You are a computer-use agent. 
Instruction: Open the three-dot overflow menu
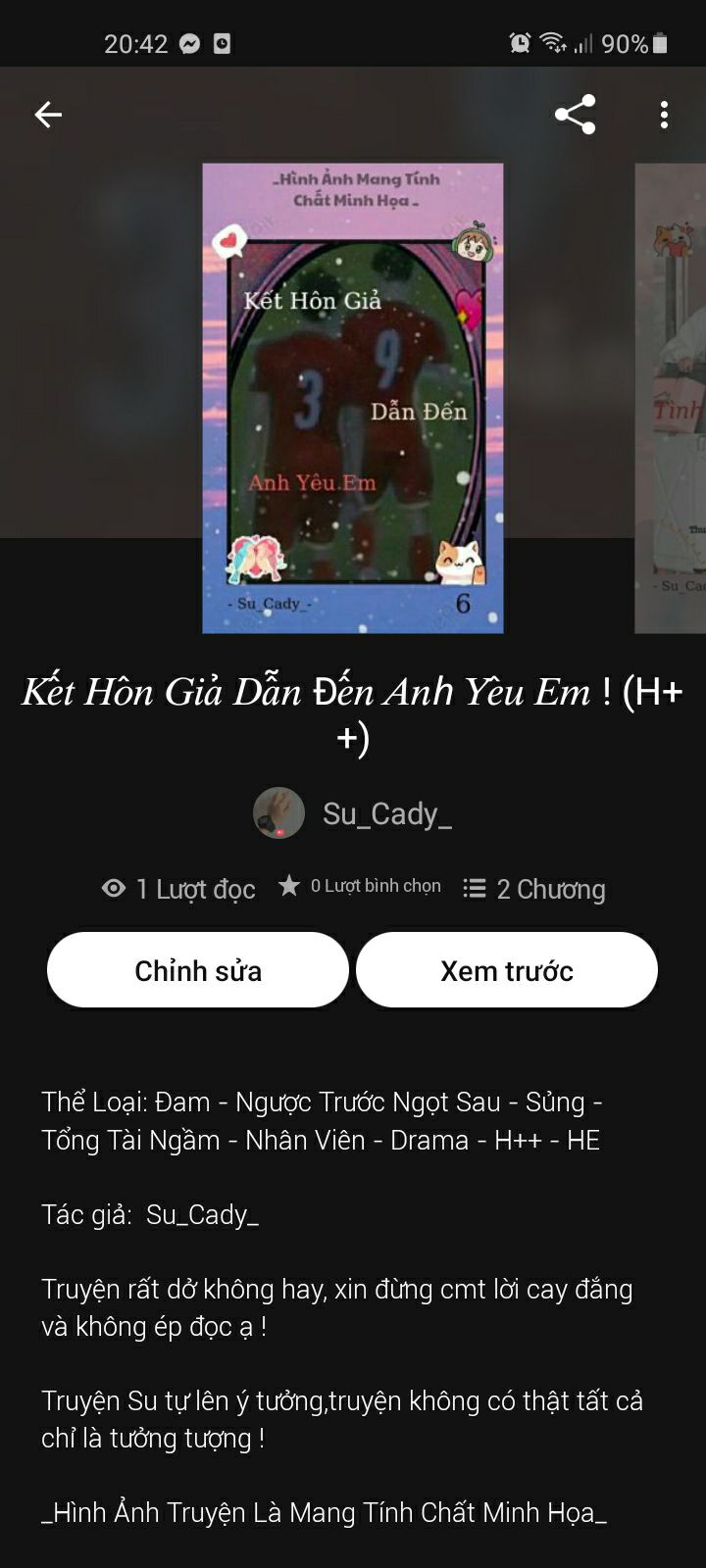coord(664,115)
